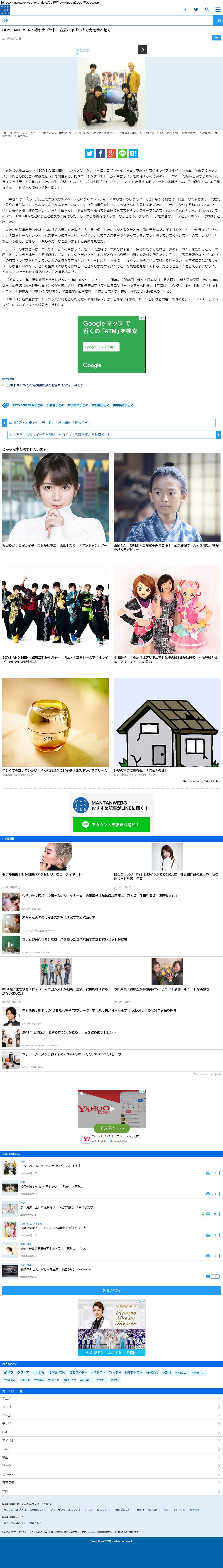The height and width of the screenshot is (1568, 223).
Task: Share article on Google Plus
Action: click(111, 153)
